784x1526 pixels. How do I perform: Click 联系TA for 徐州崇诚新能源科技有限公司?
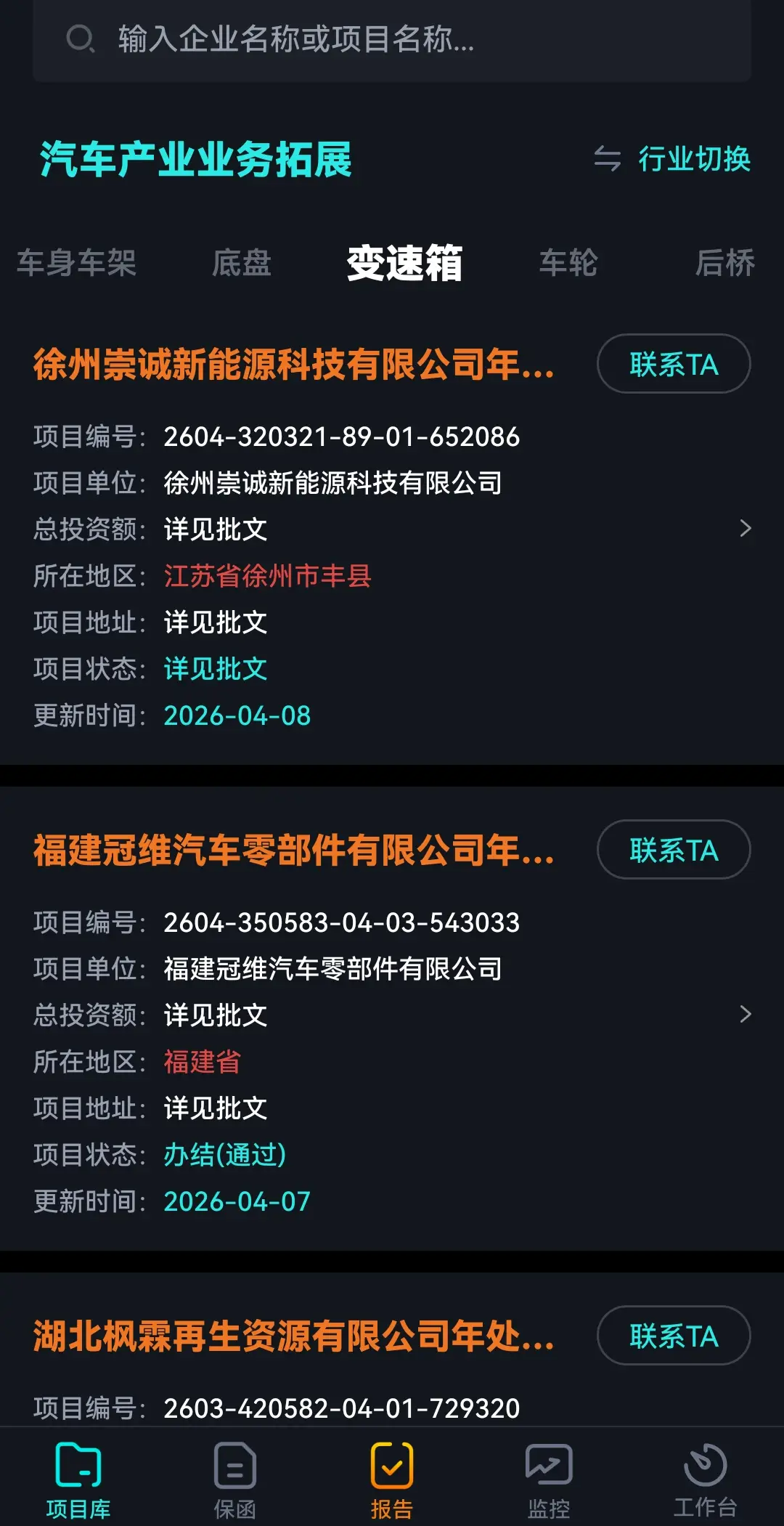pos(673,365)
